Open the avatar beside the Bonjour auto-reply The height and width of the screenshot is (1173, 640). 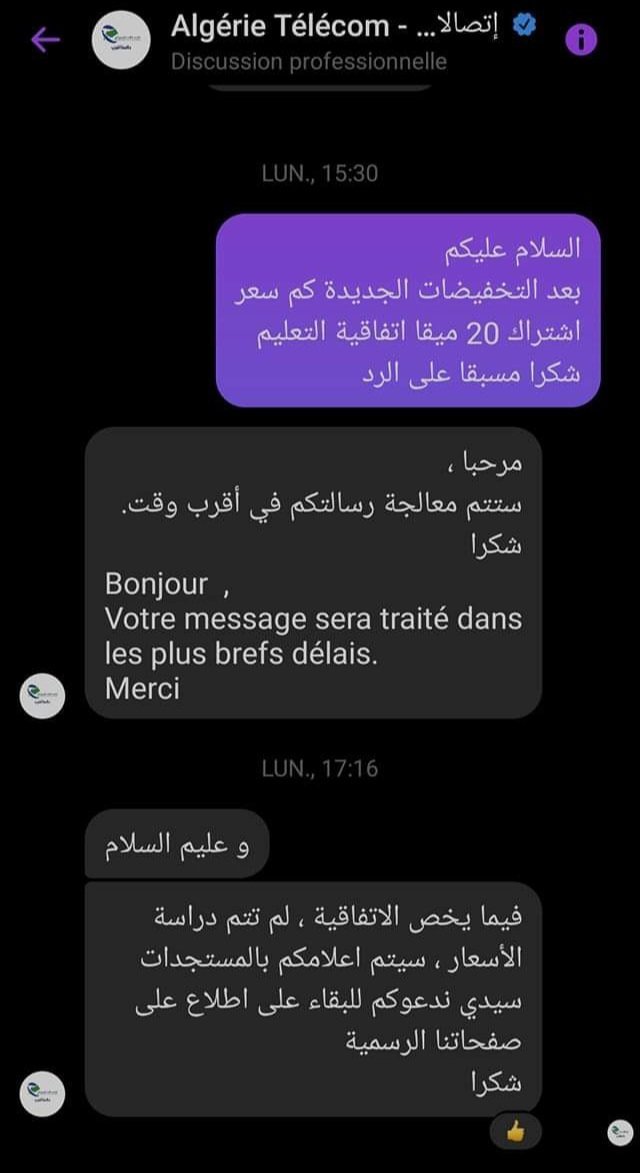click(42, 695)
